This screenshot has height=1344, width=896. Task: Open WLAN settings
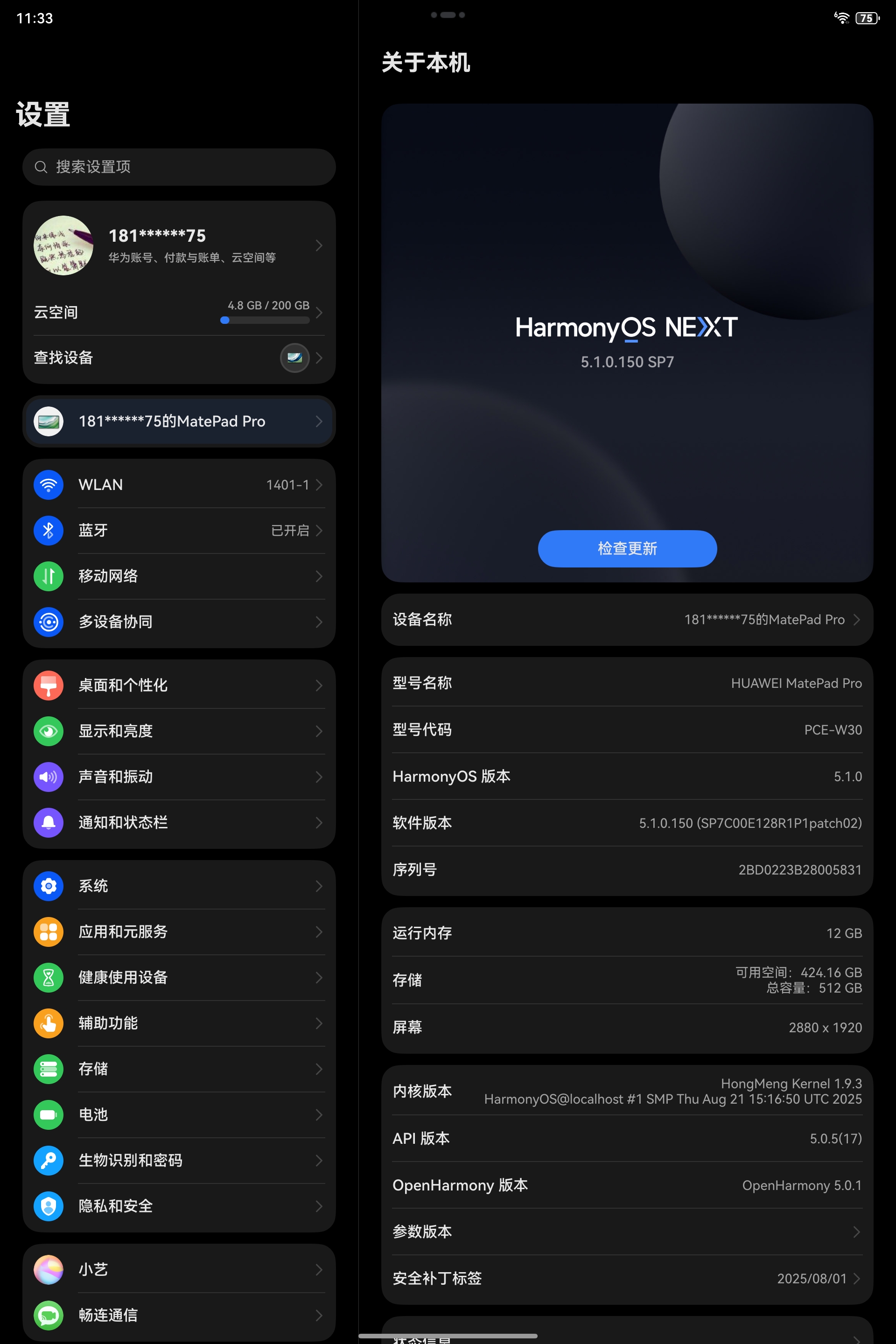(178, 484)
